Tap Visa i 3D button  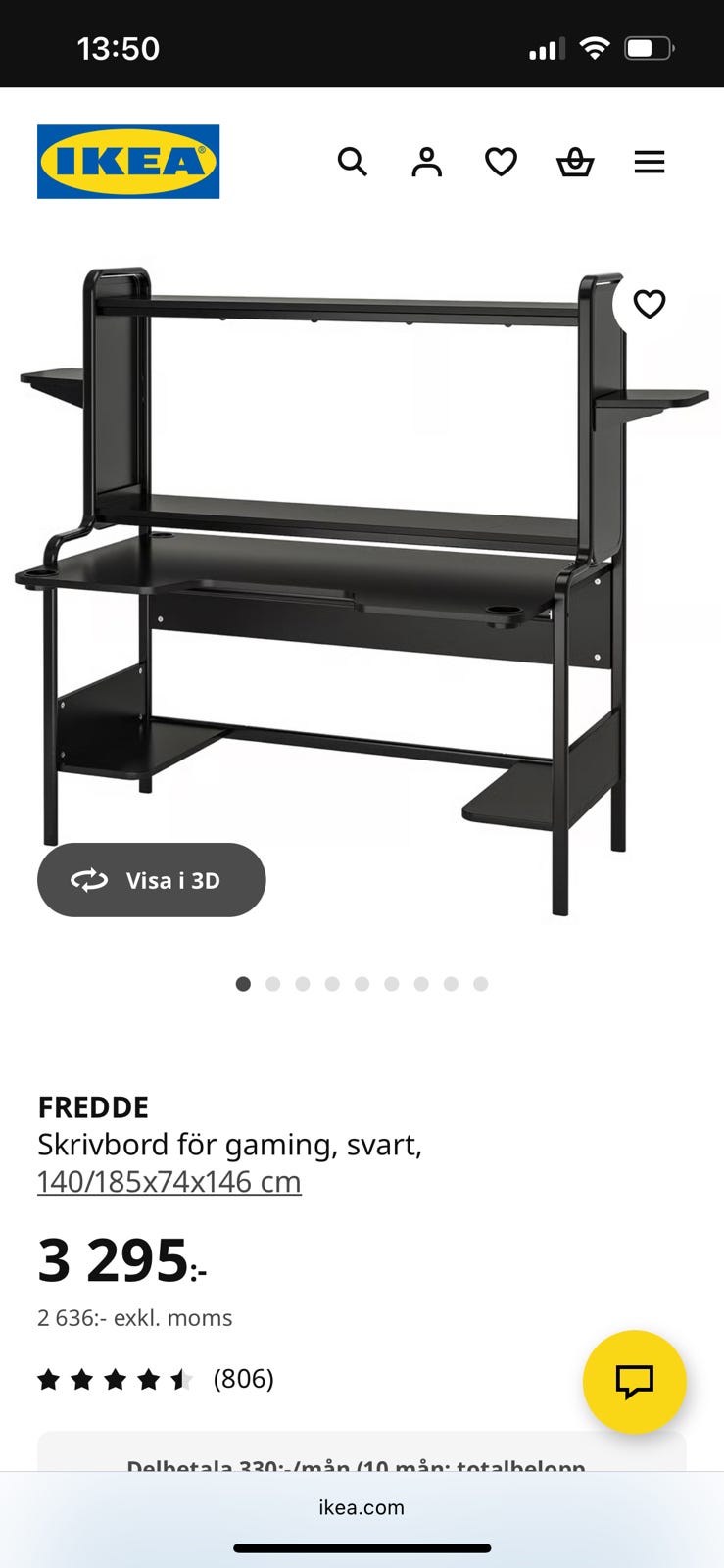152,880
